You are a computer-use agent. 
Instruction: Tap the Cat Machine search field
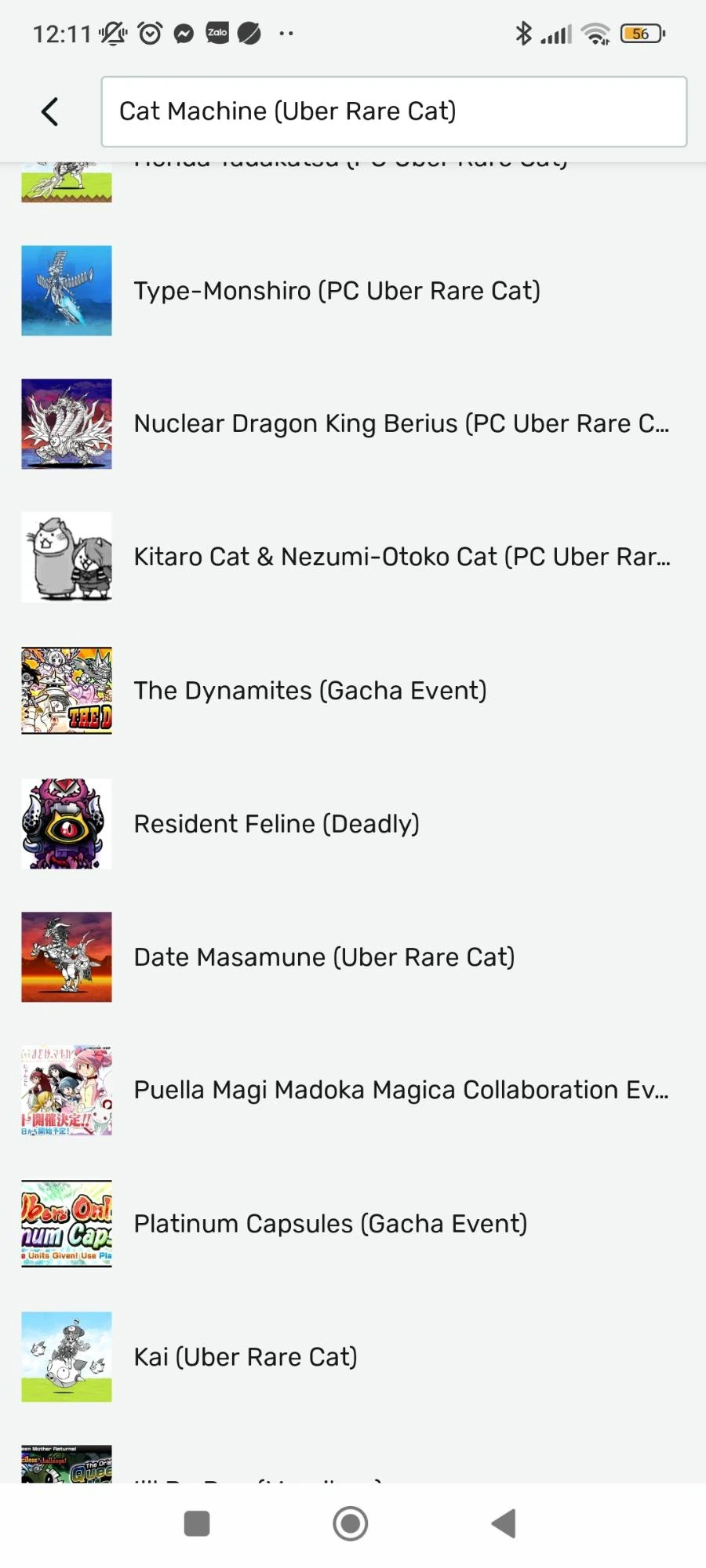coord(394,111)
